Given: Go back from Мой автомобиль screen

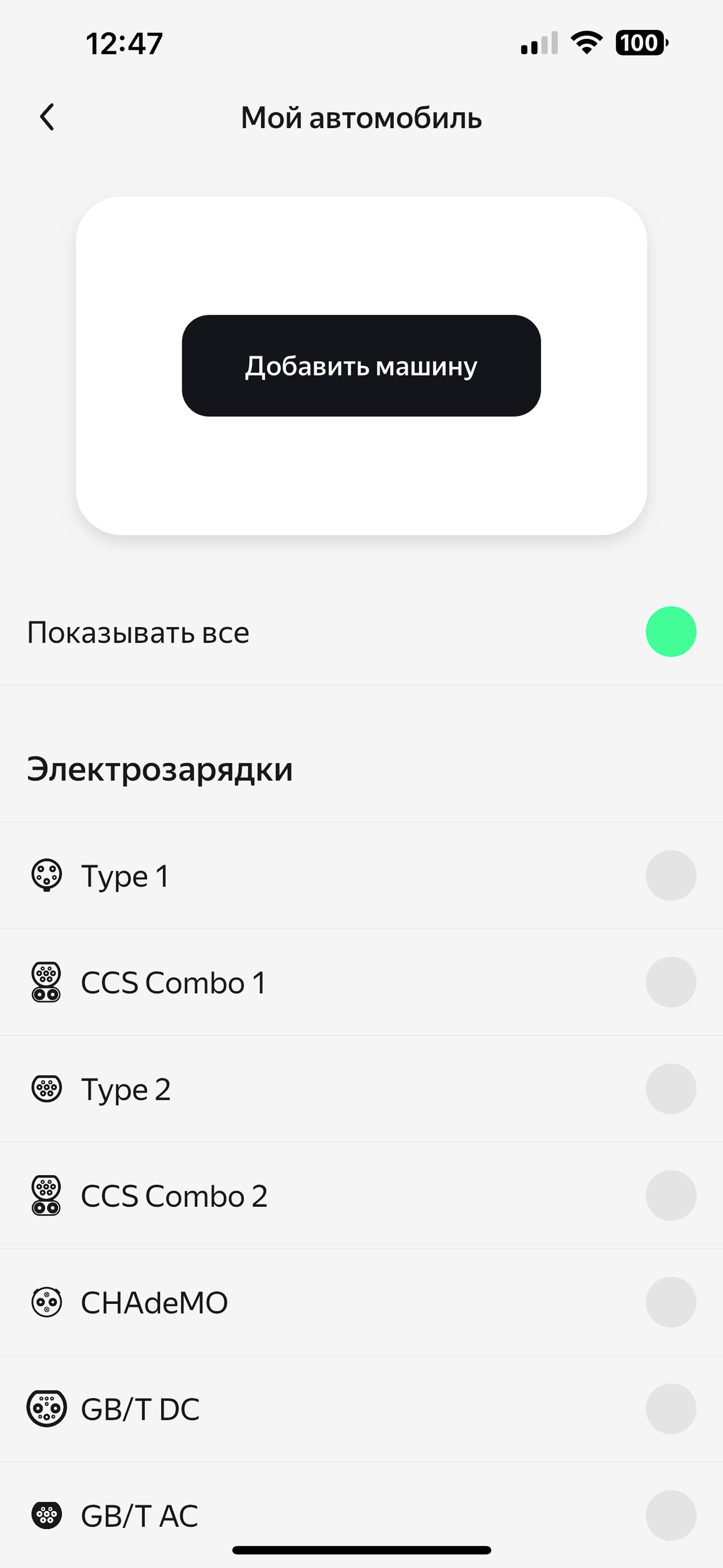Looking at the screenshot, I should coord(47,117).
